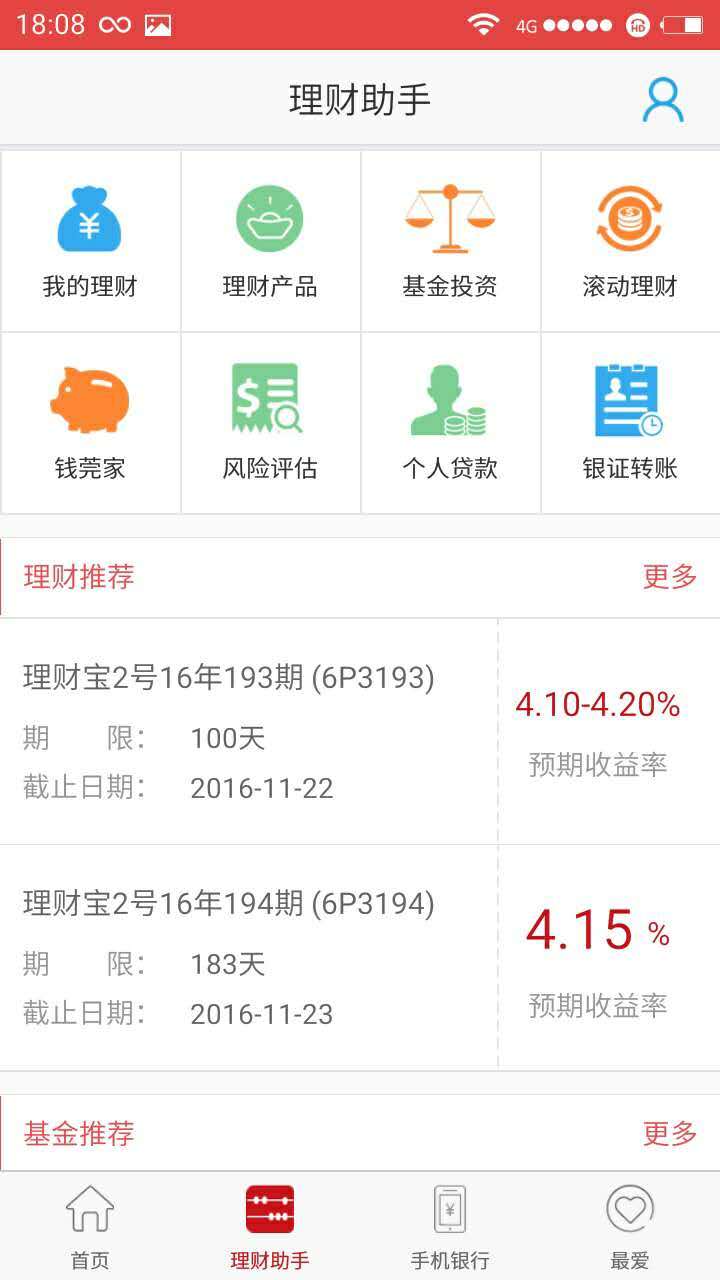Open 钱莞家 piggy bank
Screen dimensions: 720x1280
pyautogui.click(x=90, y=423)
